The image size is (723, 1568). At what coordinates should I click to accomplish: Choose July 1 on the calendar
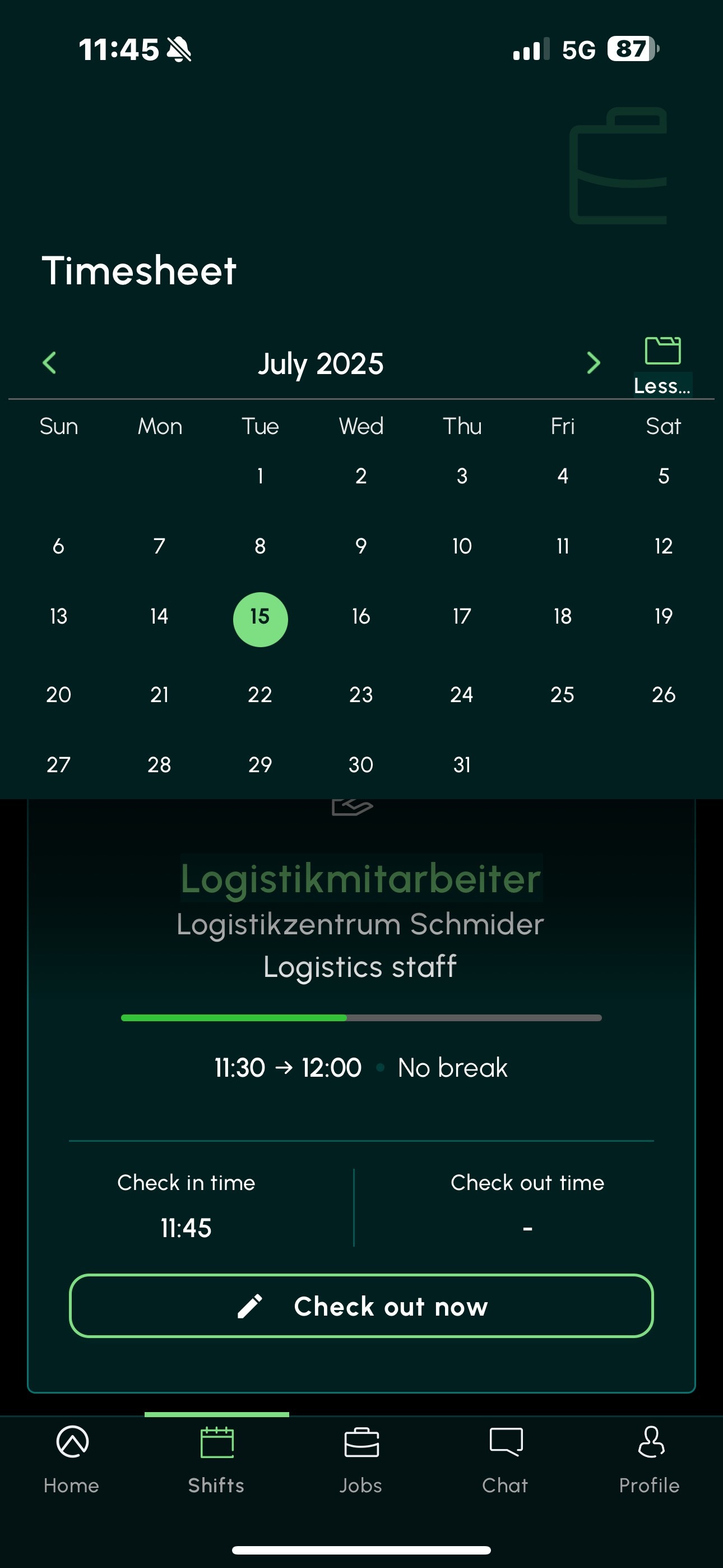(260, 476)
